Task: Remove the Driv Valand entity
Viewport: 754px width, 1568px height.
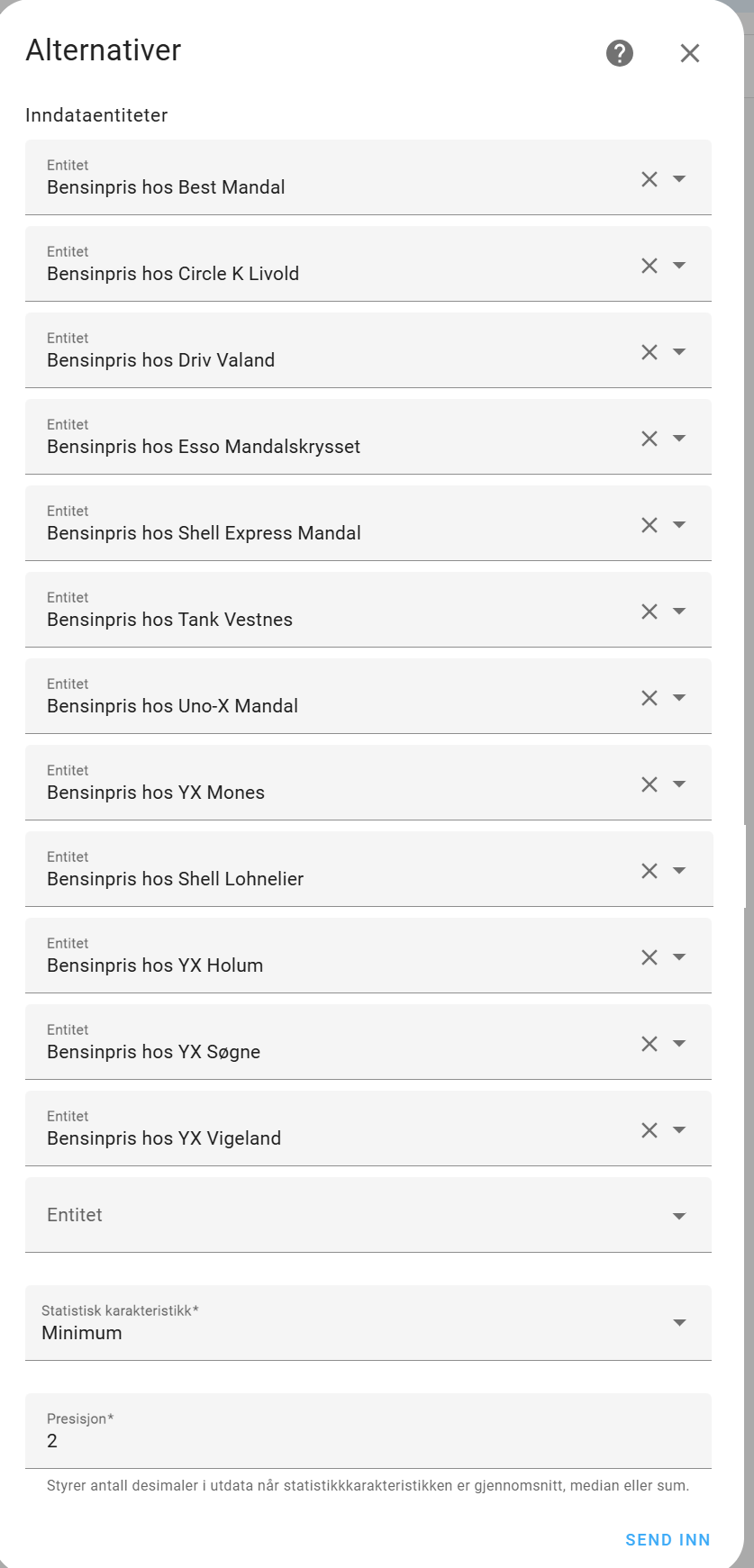Action: tap(650, 352)
